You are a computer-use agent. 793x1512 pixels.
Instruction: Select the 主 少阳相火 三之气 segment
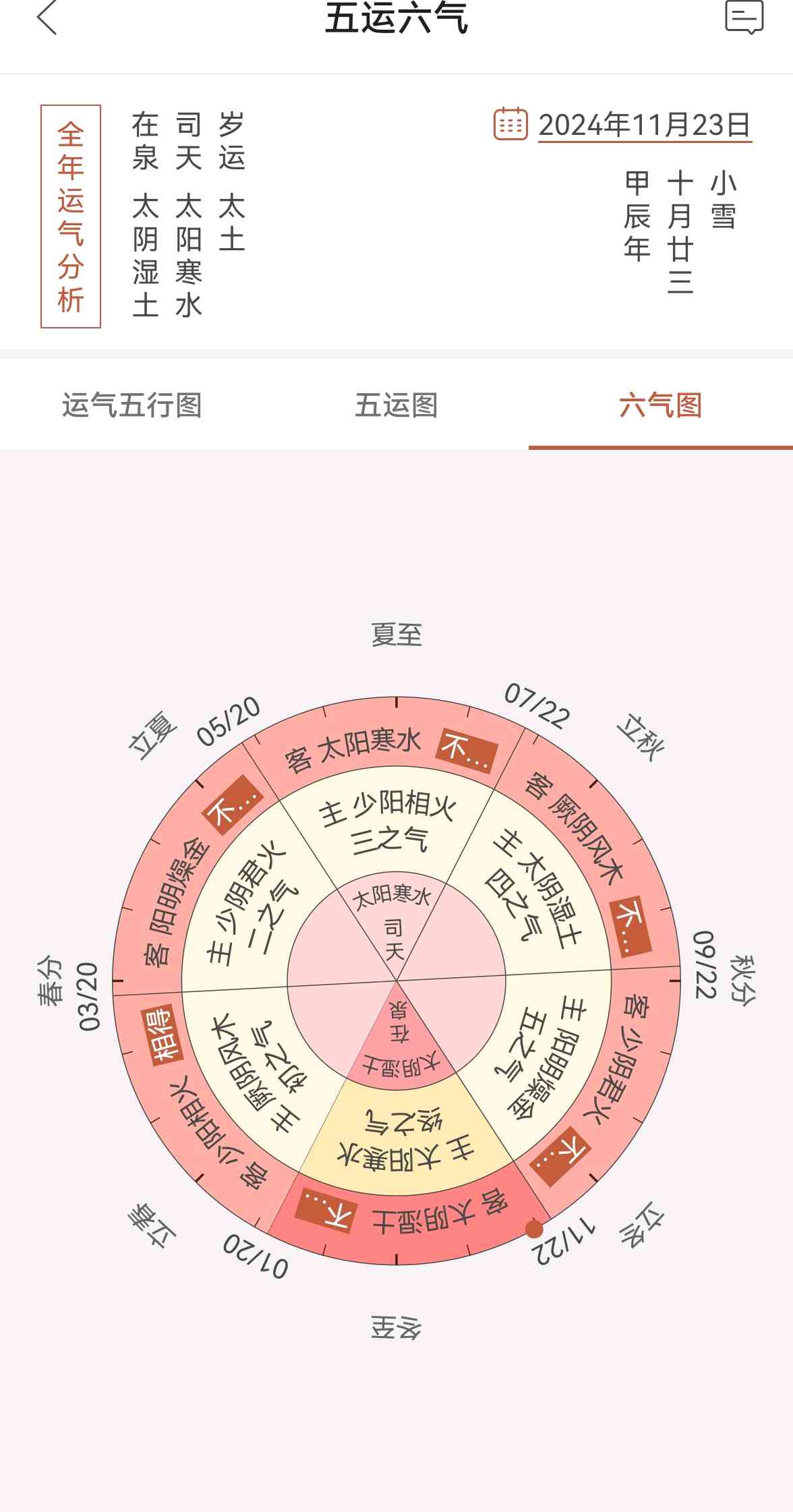pos(388,823)
